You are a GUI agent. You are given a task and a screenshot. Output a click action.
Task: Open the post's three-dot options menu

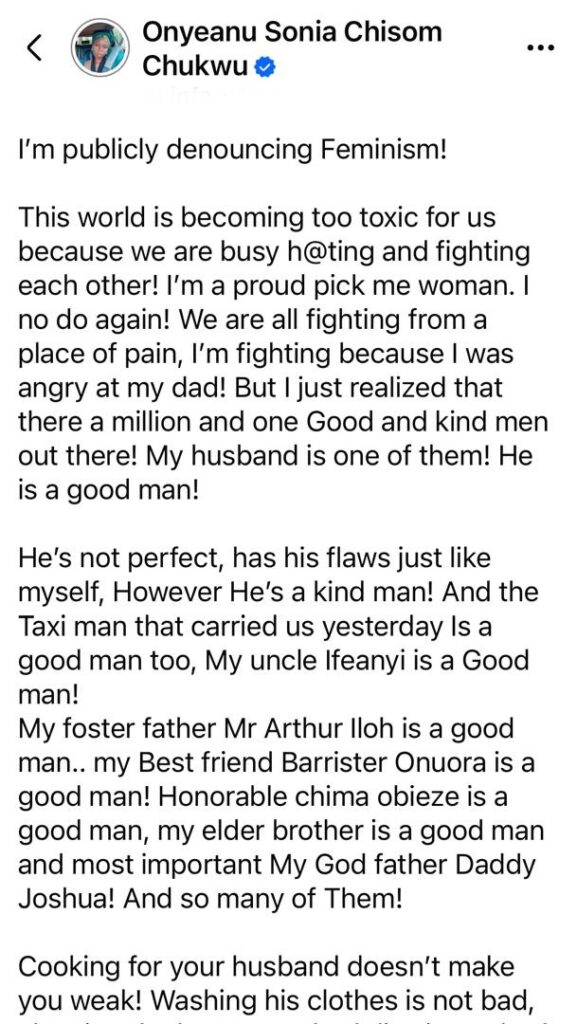pyautogui.click(x=540, y=49)
